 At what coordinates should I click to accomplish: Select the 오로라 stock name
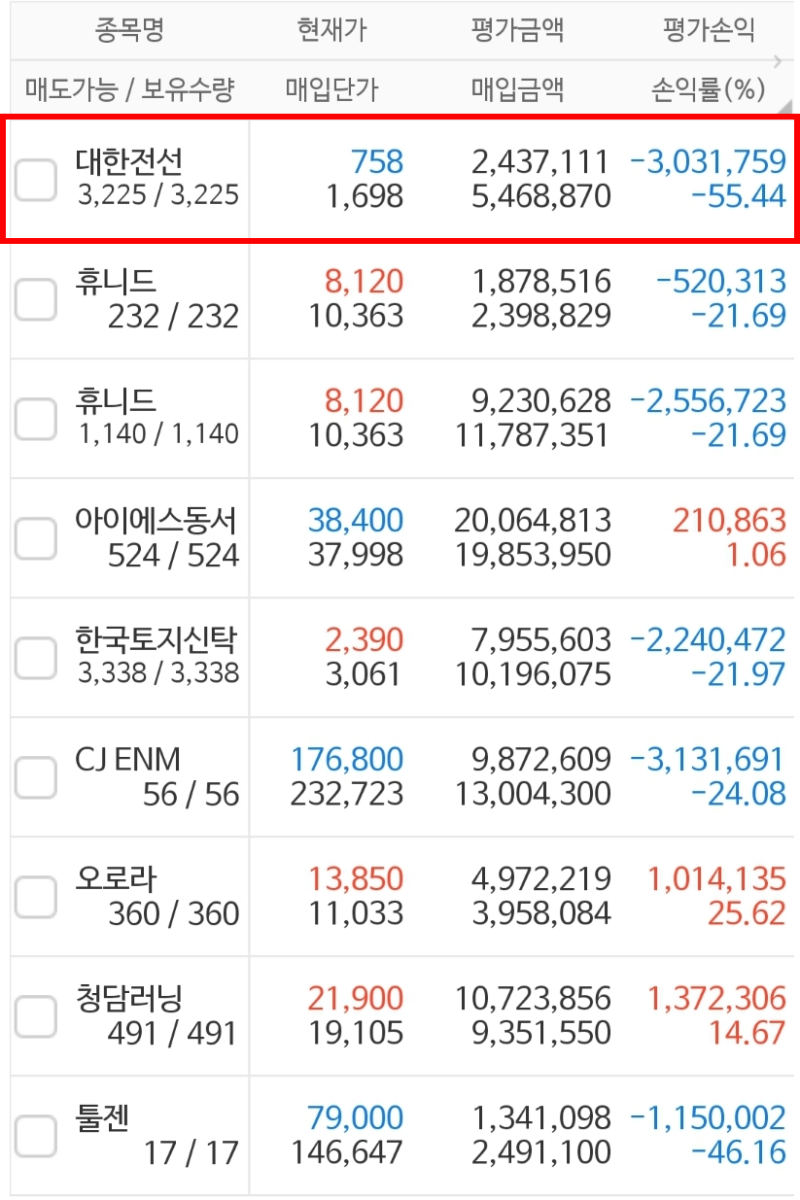116,877
